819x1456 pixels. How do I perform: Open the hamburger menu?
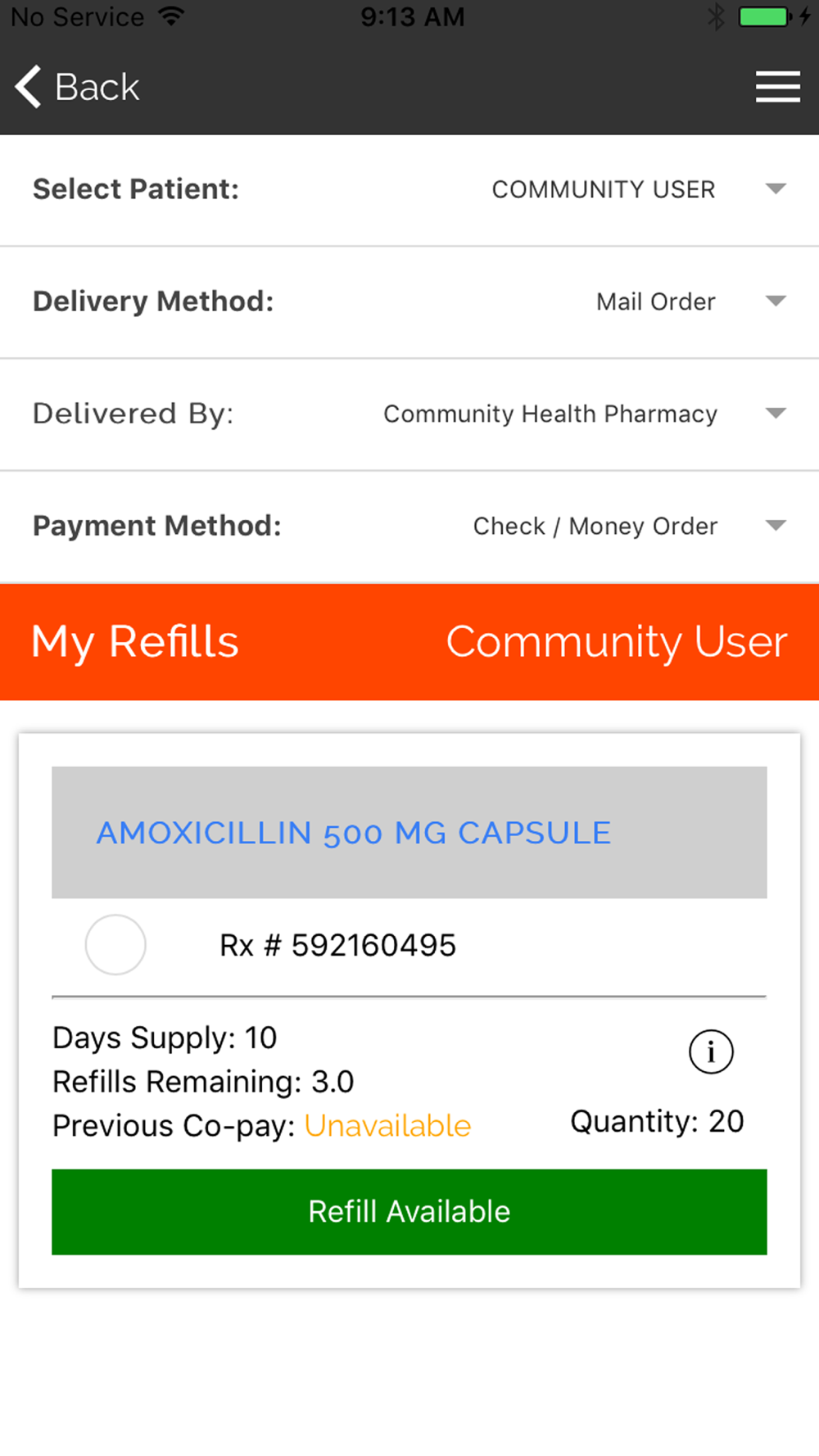(777, 87)
